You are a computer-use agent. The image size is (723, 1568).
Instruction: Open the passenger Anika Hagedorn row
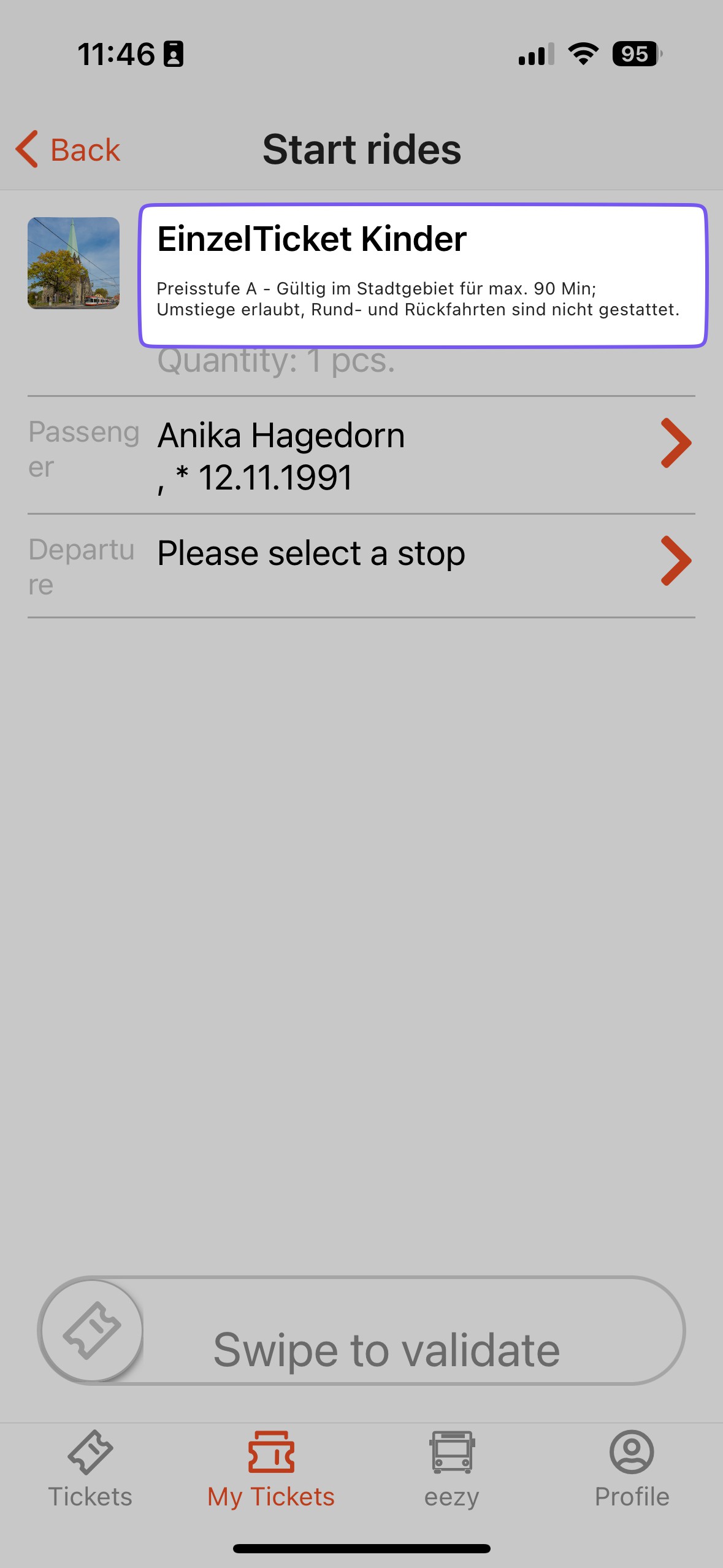coord(362,455)
